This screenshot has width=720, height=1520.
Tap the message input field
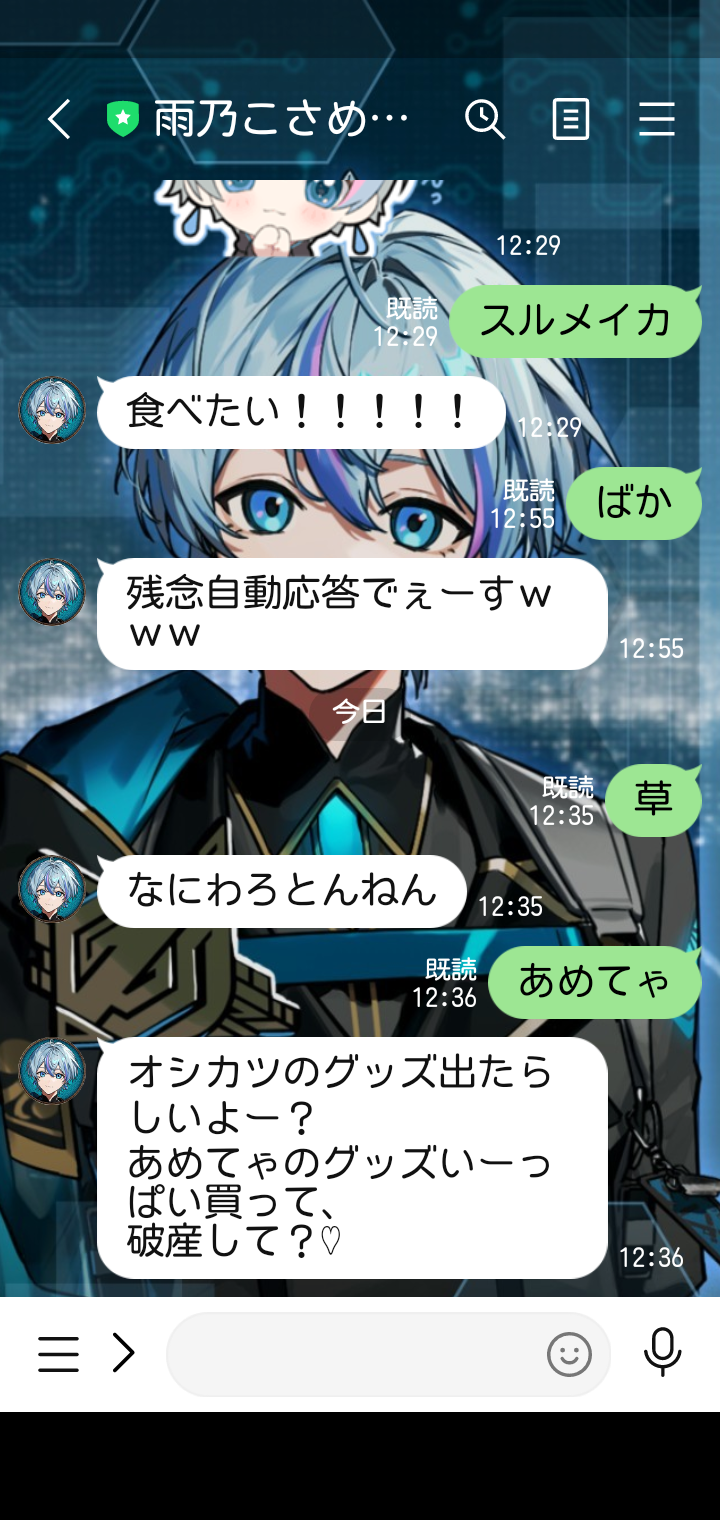(x=355, y=1354)
